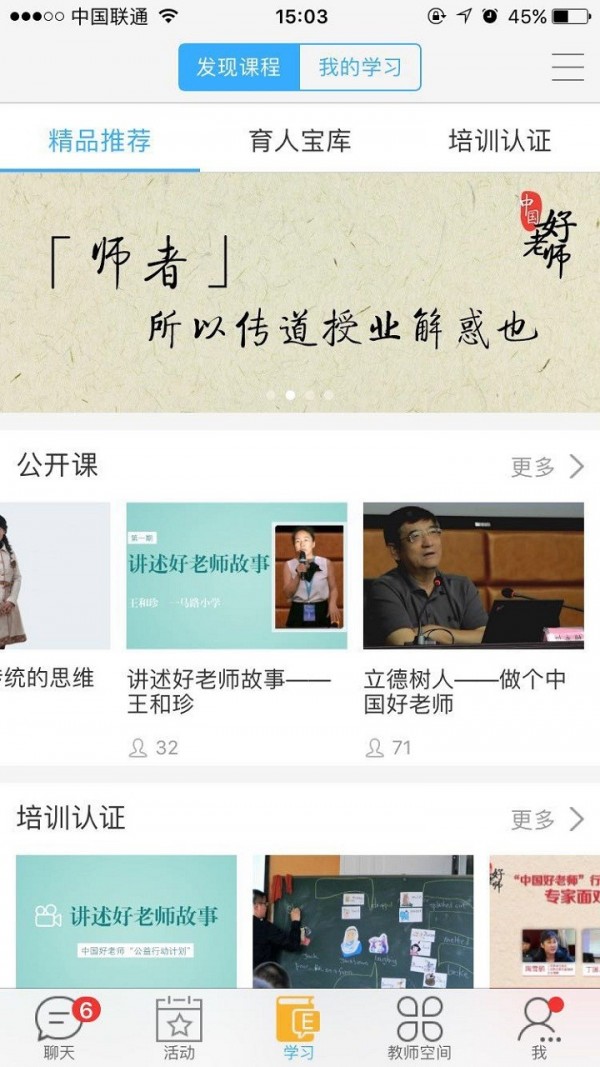View more 公开课 courses

pyautogui.click(x=548, y=467)
